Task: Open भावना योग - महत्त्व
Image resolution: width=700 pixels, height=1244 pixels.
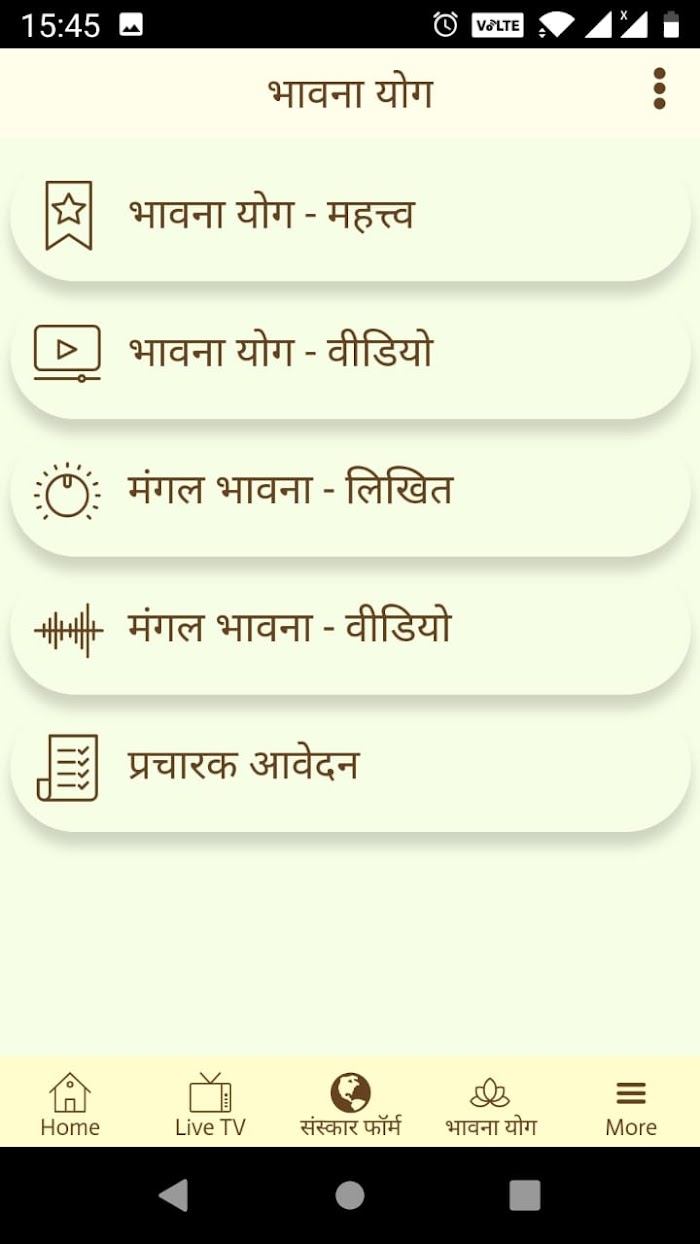Action: pos(350,214)
